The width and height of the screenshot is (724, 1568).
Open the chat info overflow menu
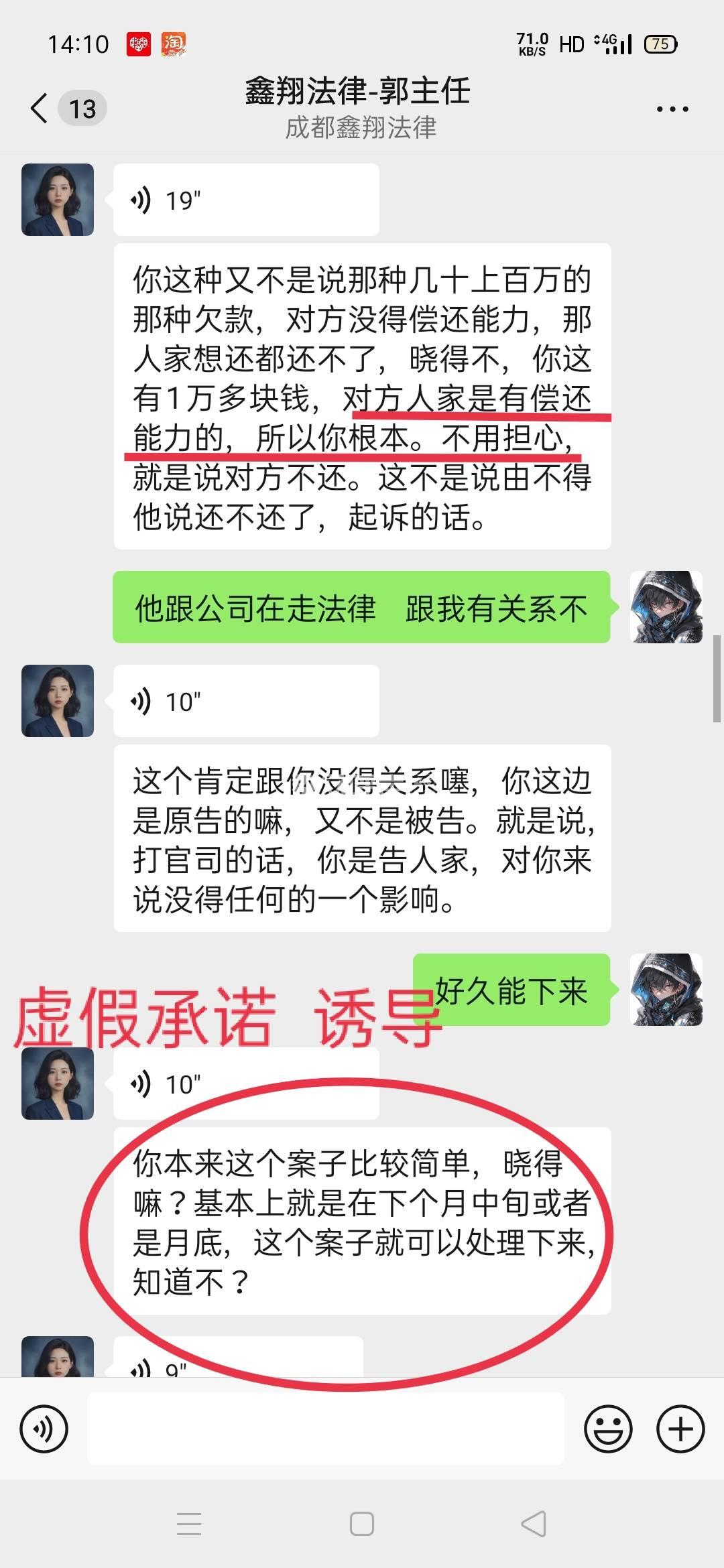point(672,109)
